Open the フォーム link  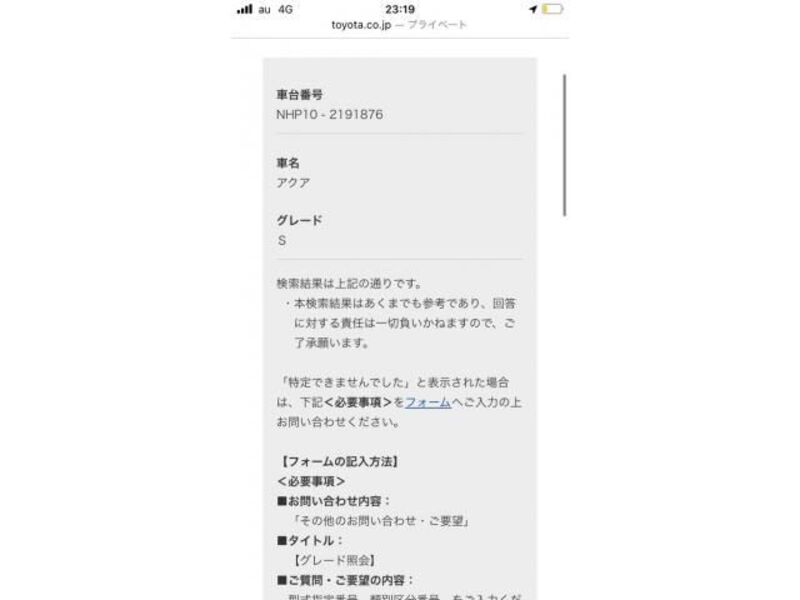(x=427, y=402)
